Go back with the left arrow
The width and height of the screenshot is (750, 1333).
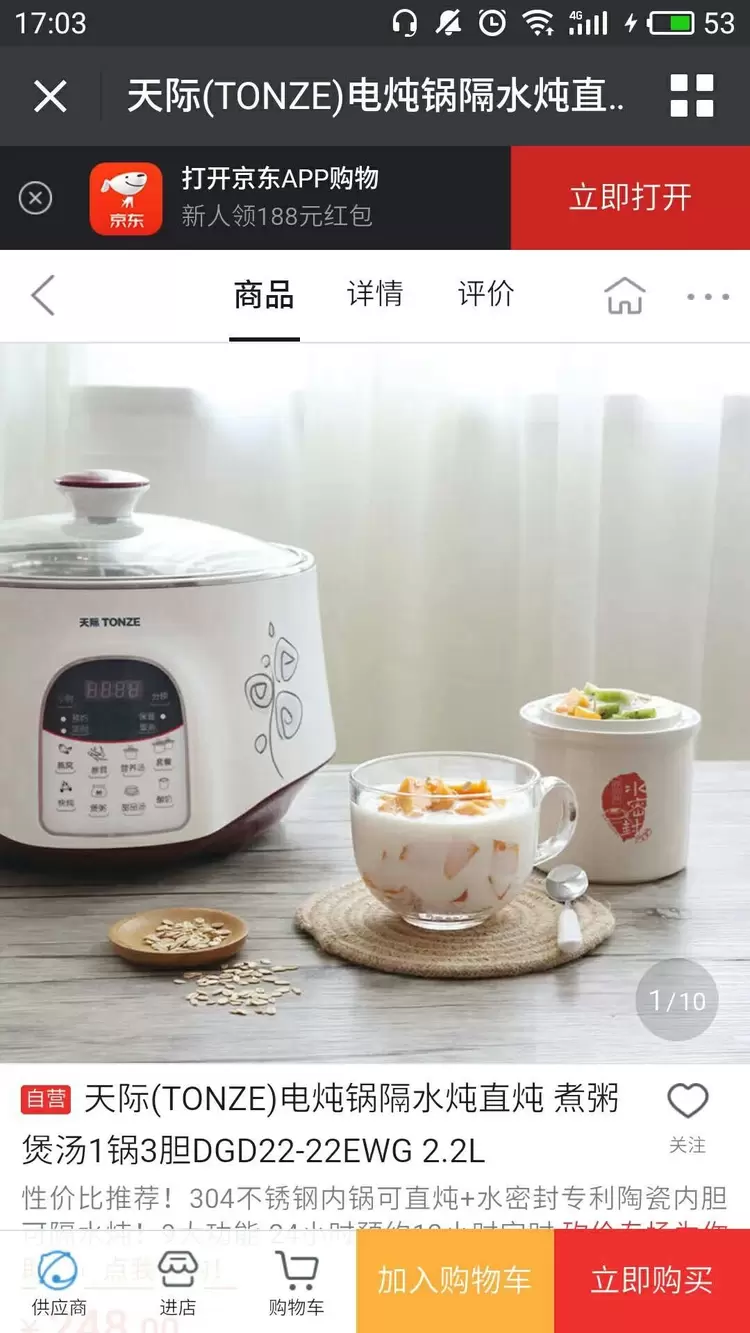(x=42, y=296)
